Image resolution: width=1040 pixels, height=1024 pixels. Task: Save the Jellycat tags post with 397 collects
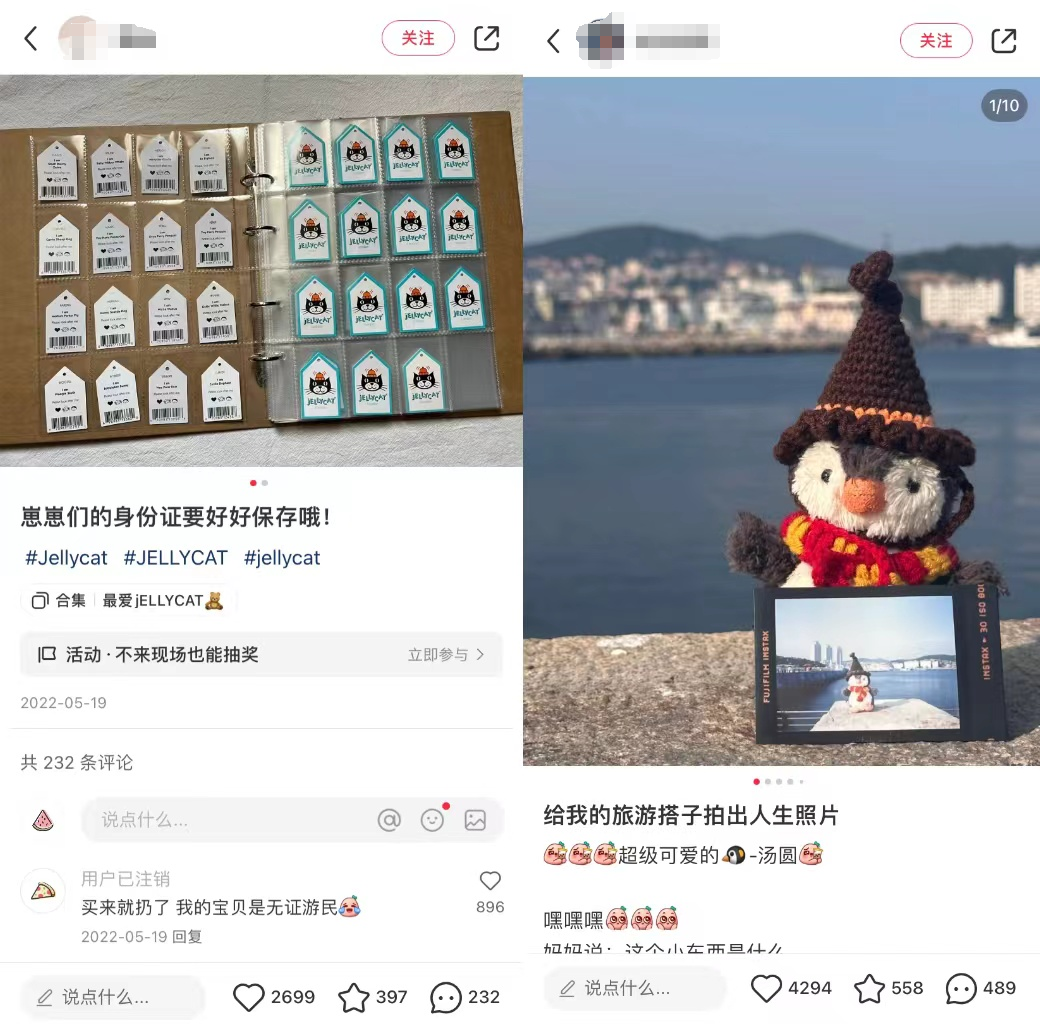(x=354, y=997)
